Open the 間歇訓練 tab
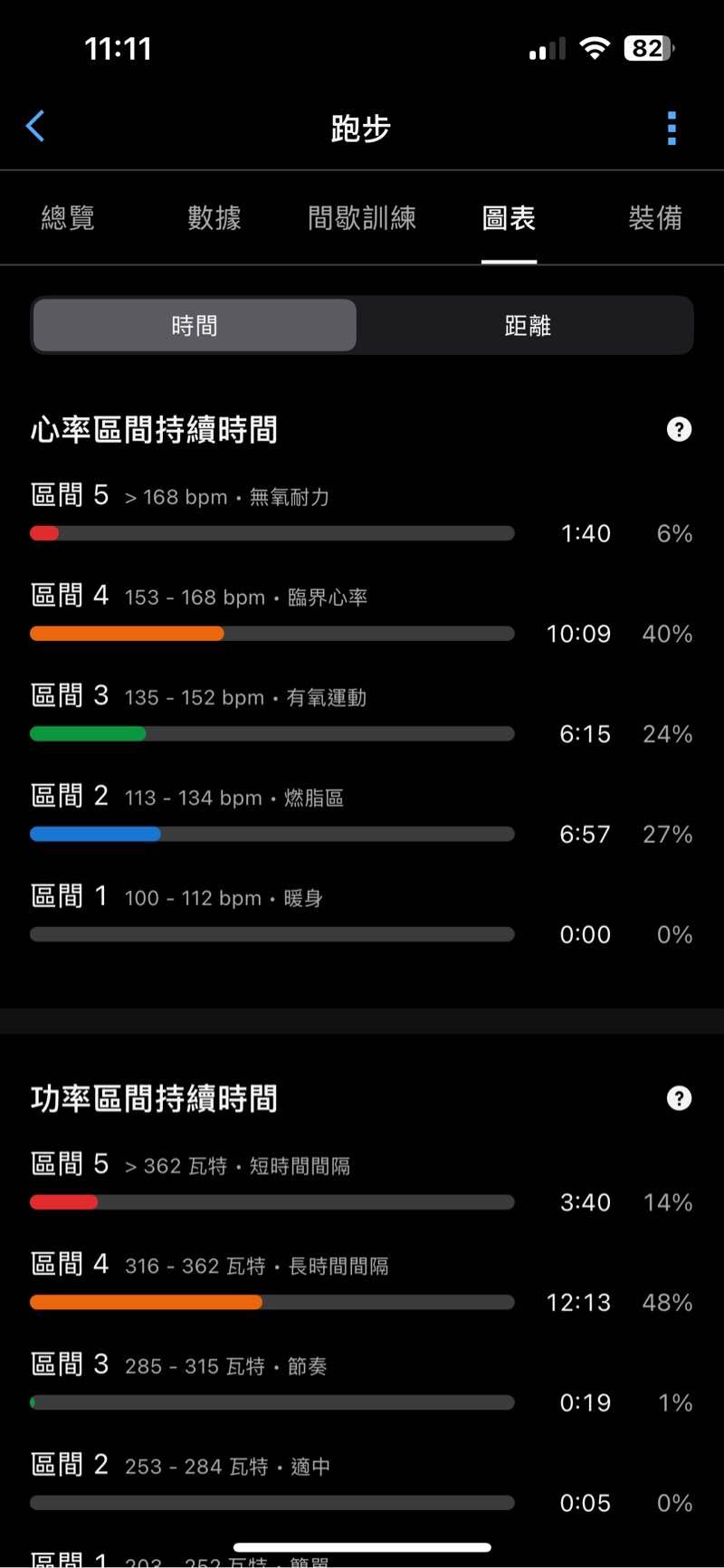The width and height of the screenshot is (724, 1568). coord(362,218)
